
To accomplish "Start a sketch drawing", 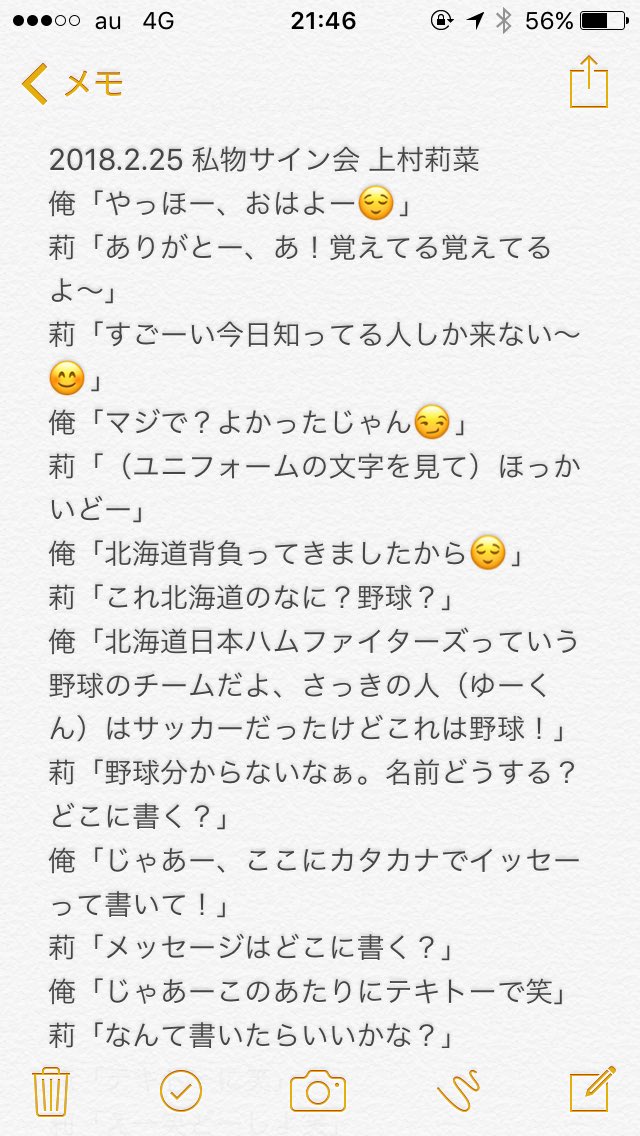I will point(458,1090).
